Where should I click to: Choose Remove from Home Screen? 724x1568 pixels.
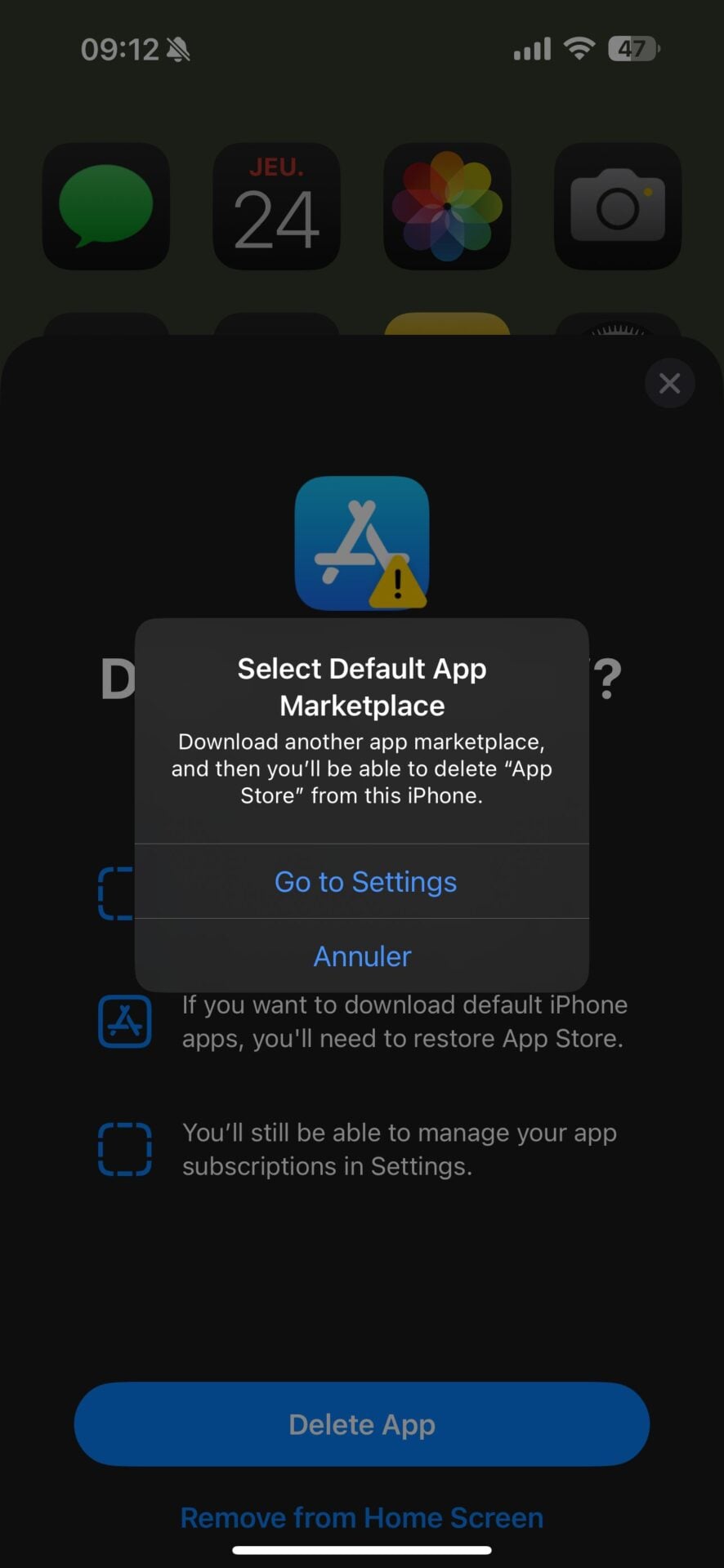[x=362, y=1517]
